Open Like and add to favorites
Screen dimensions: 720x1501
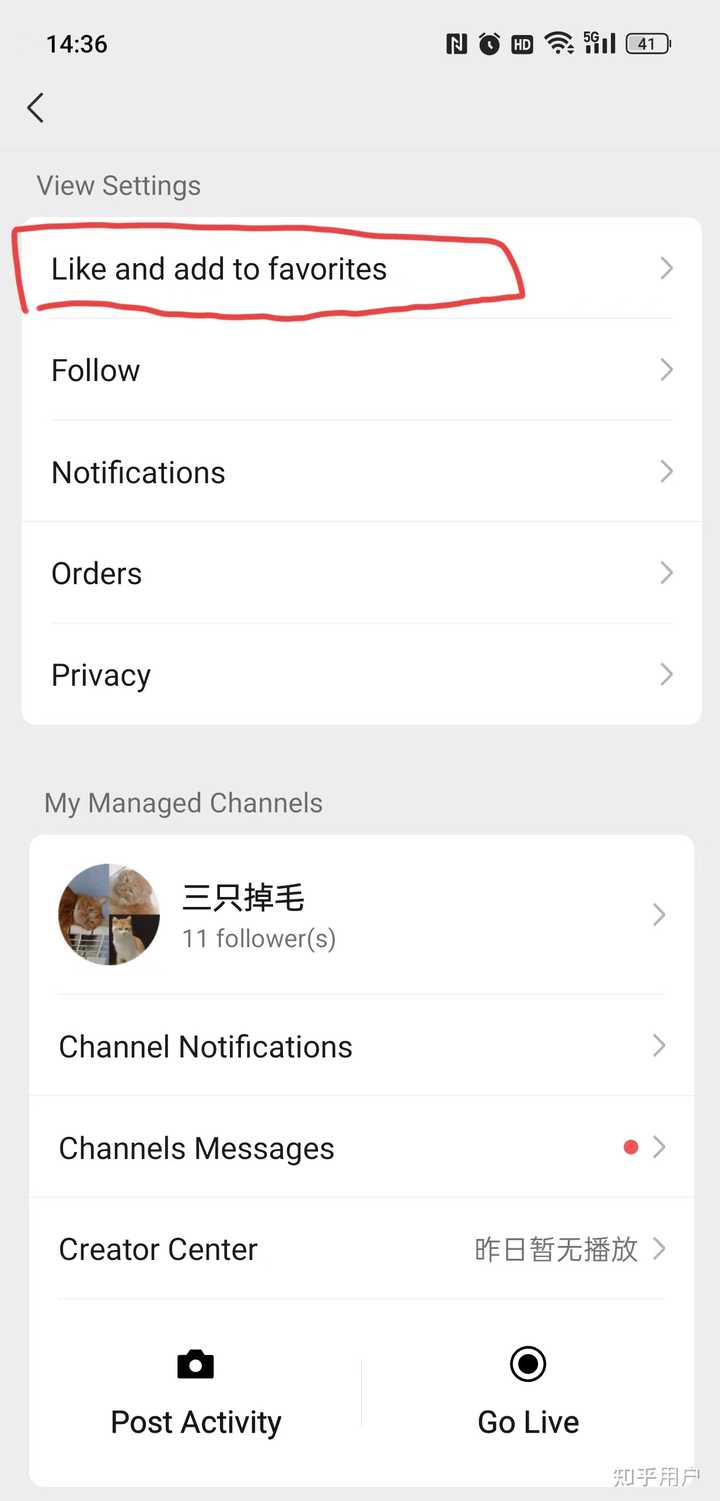[x=360, y=269]
